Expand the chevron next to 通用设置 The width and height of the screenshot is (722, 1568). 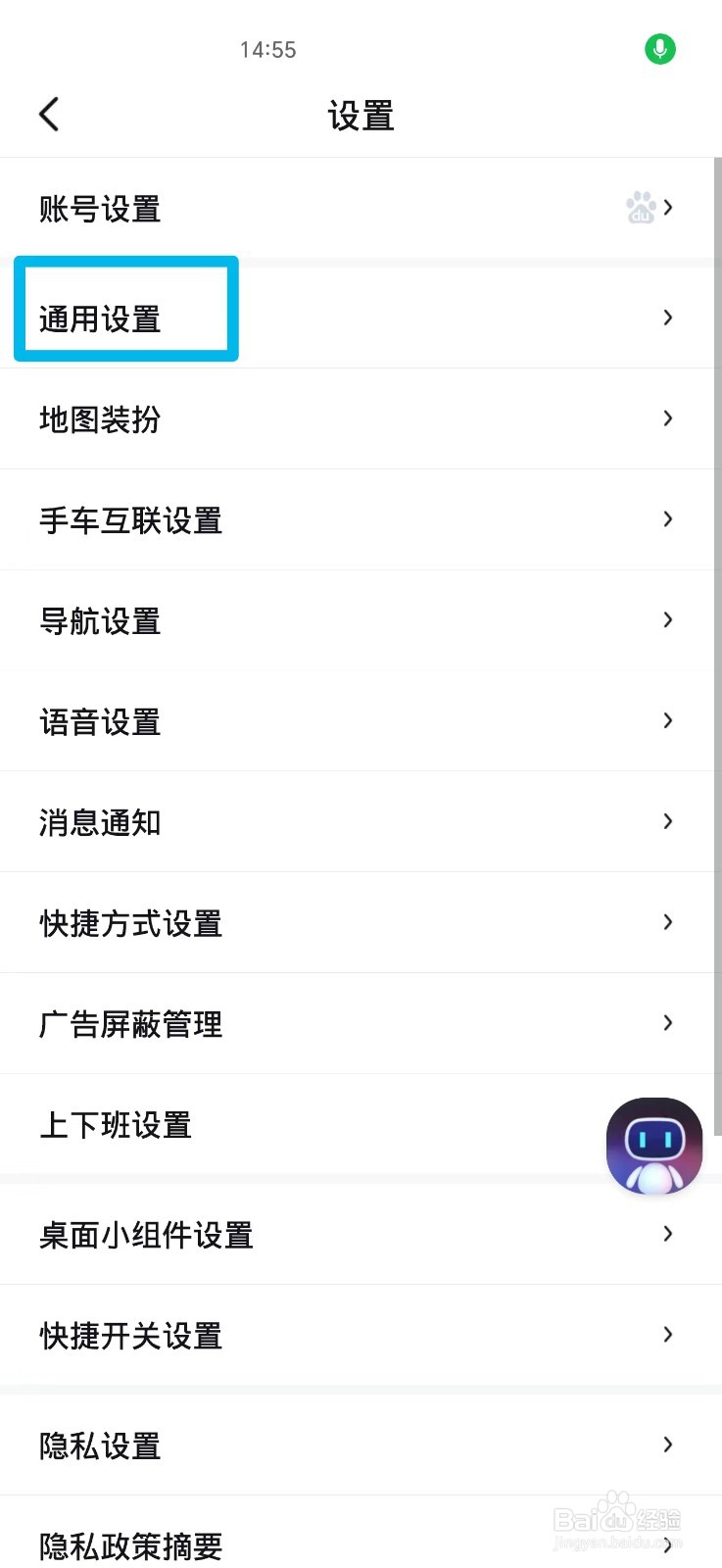[x=668, y=318]
